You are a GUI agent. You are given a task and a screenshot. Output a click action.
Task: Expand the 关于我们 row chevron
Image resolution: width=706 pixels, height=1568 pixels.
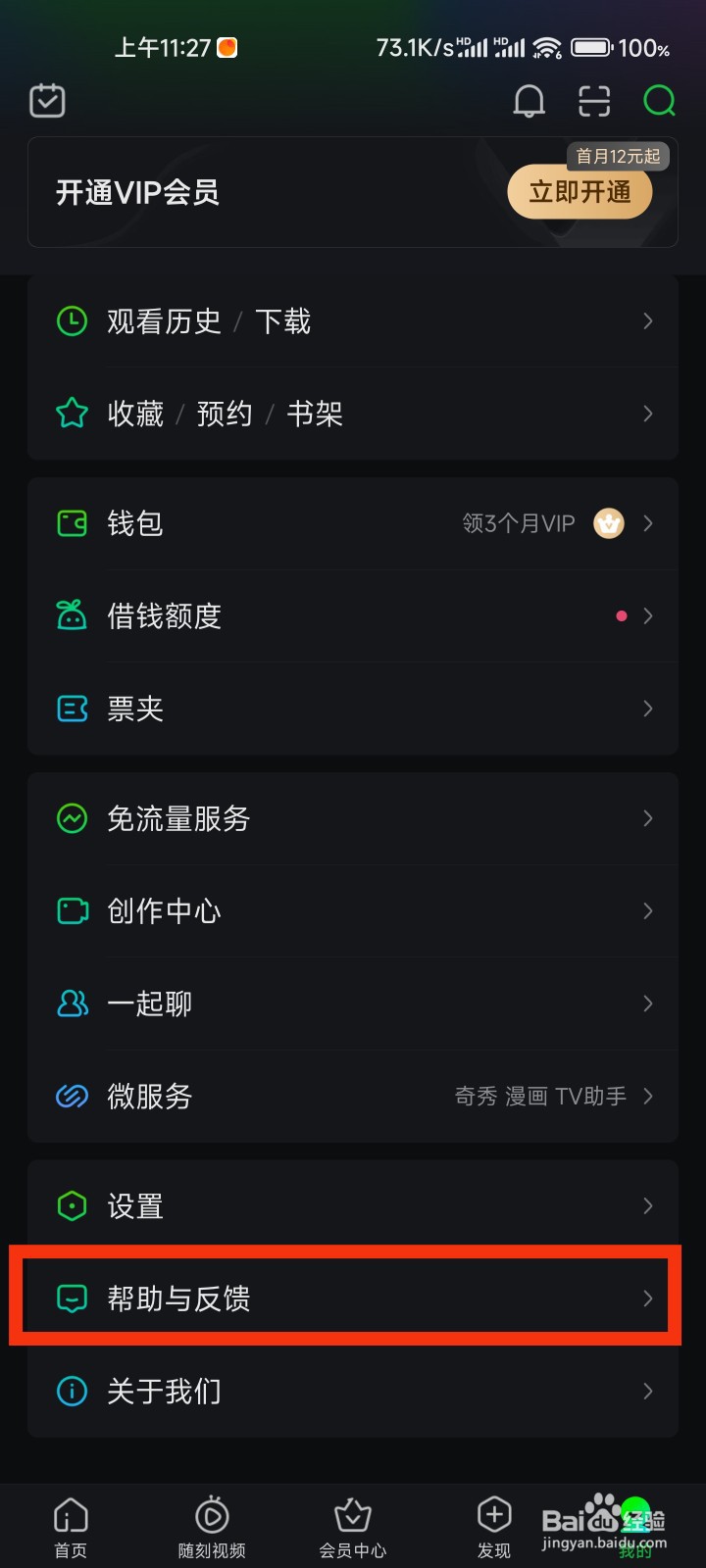[647, 1391]
